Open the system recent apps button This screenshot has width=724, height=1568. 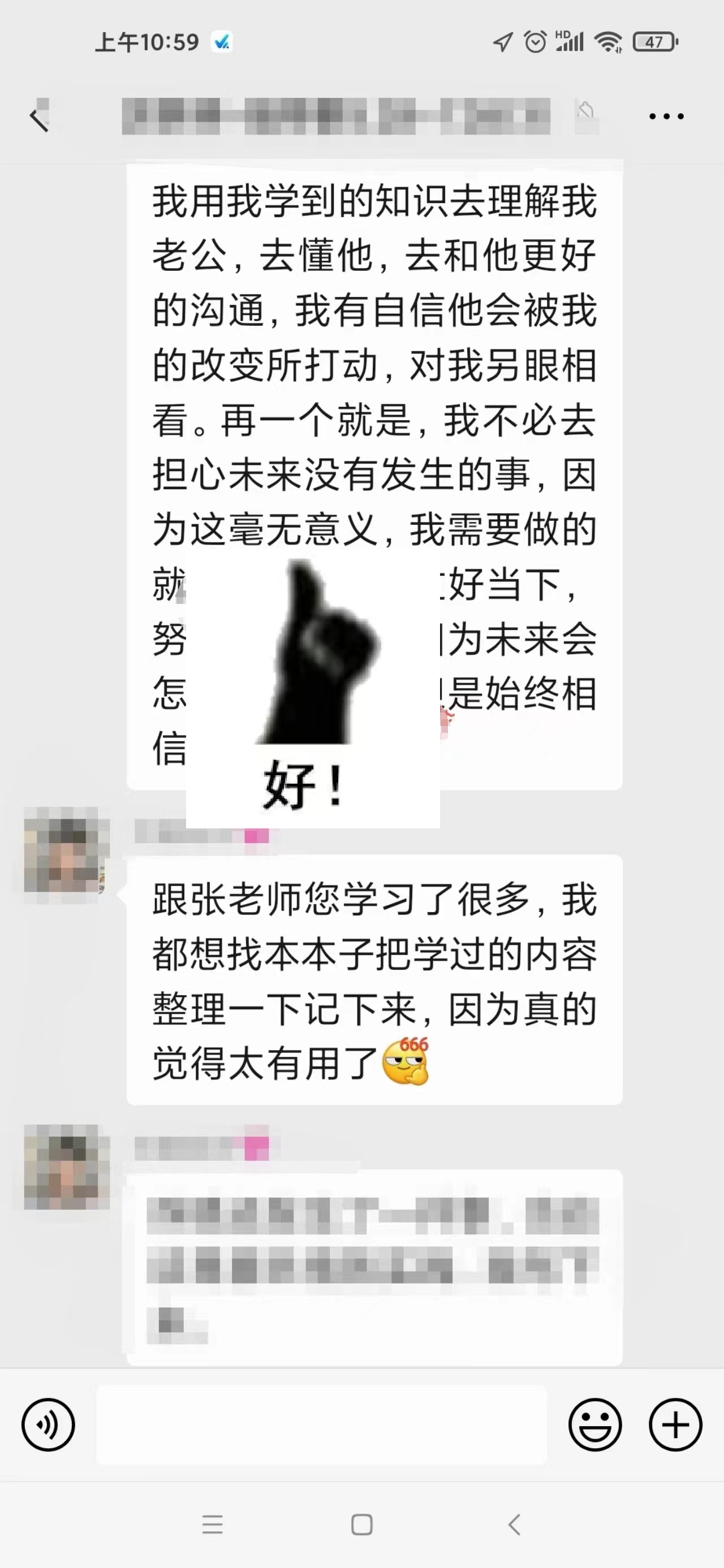(x=213, y=1524)
